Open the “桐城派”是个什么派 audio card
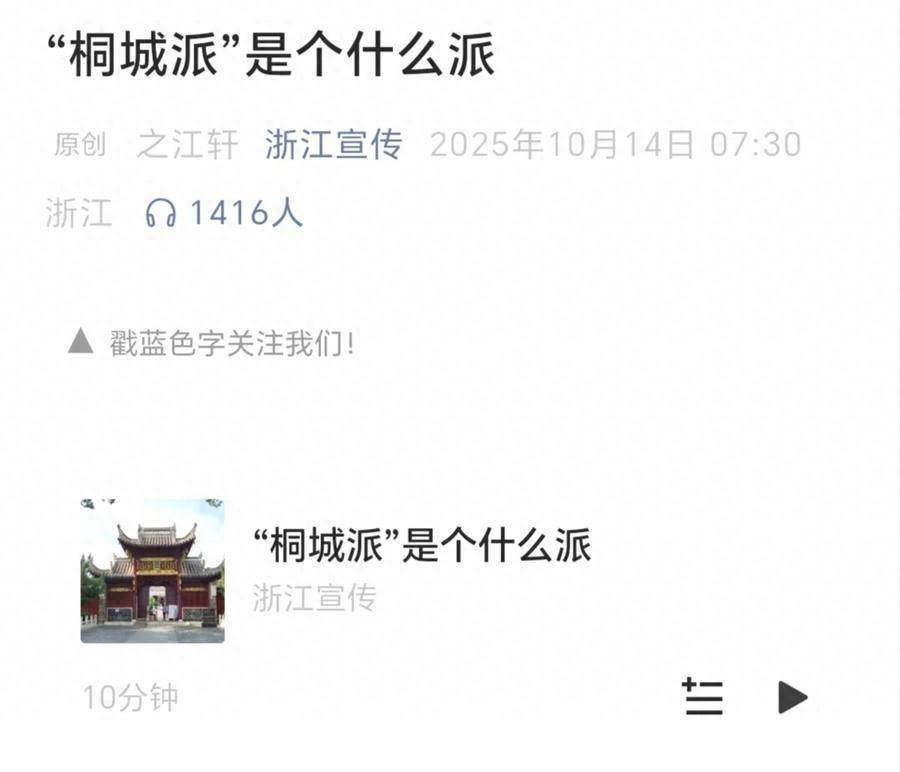This screenshot has height=772, width=900. [421, 547]
